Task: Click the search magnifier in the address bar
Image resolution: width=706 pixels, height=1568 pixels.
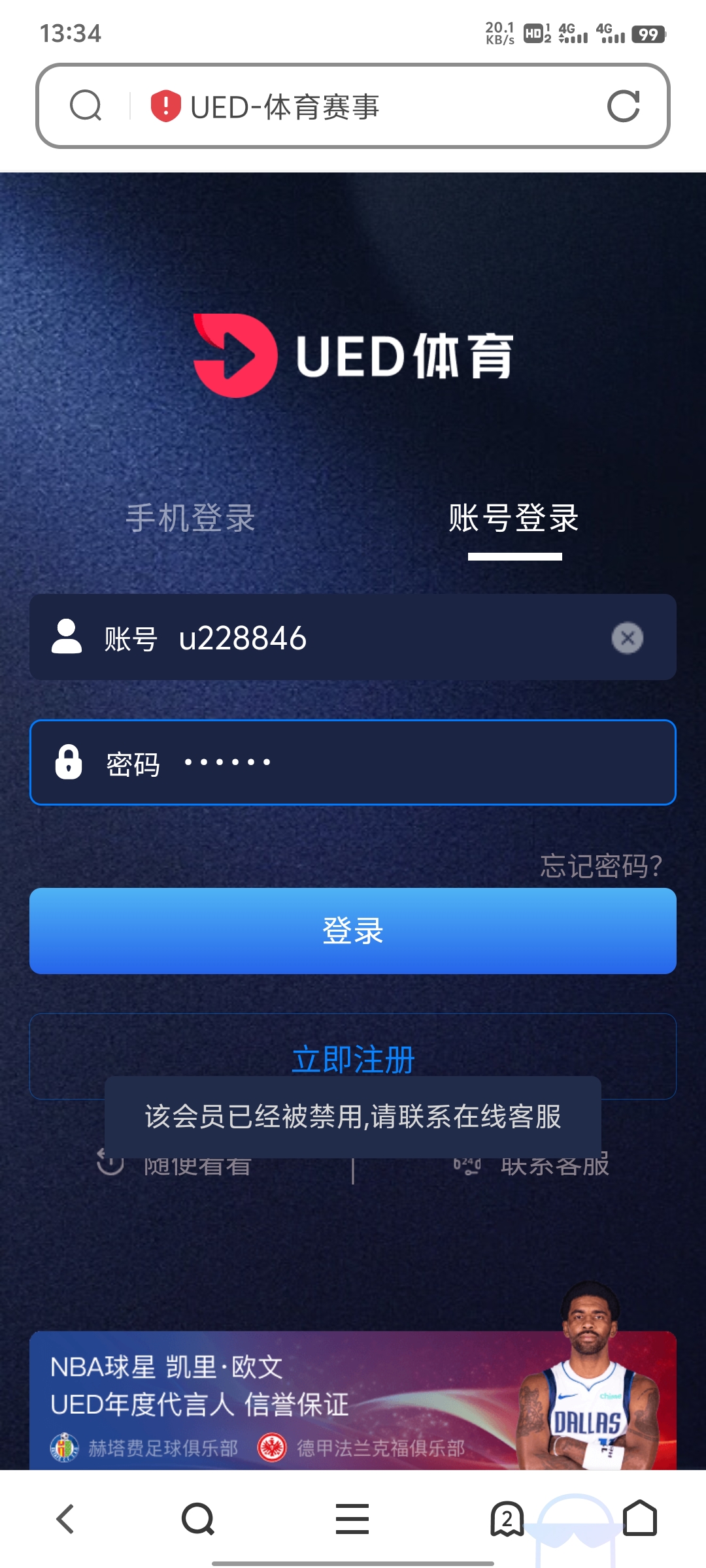Action: (x=87, y=105)
